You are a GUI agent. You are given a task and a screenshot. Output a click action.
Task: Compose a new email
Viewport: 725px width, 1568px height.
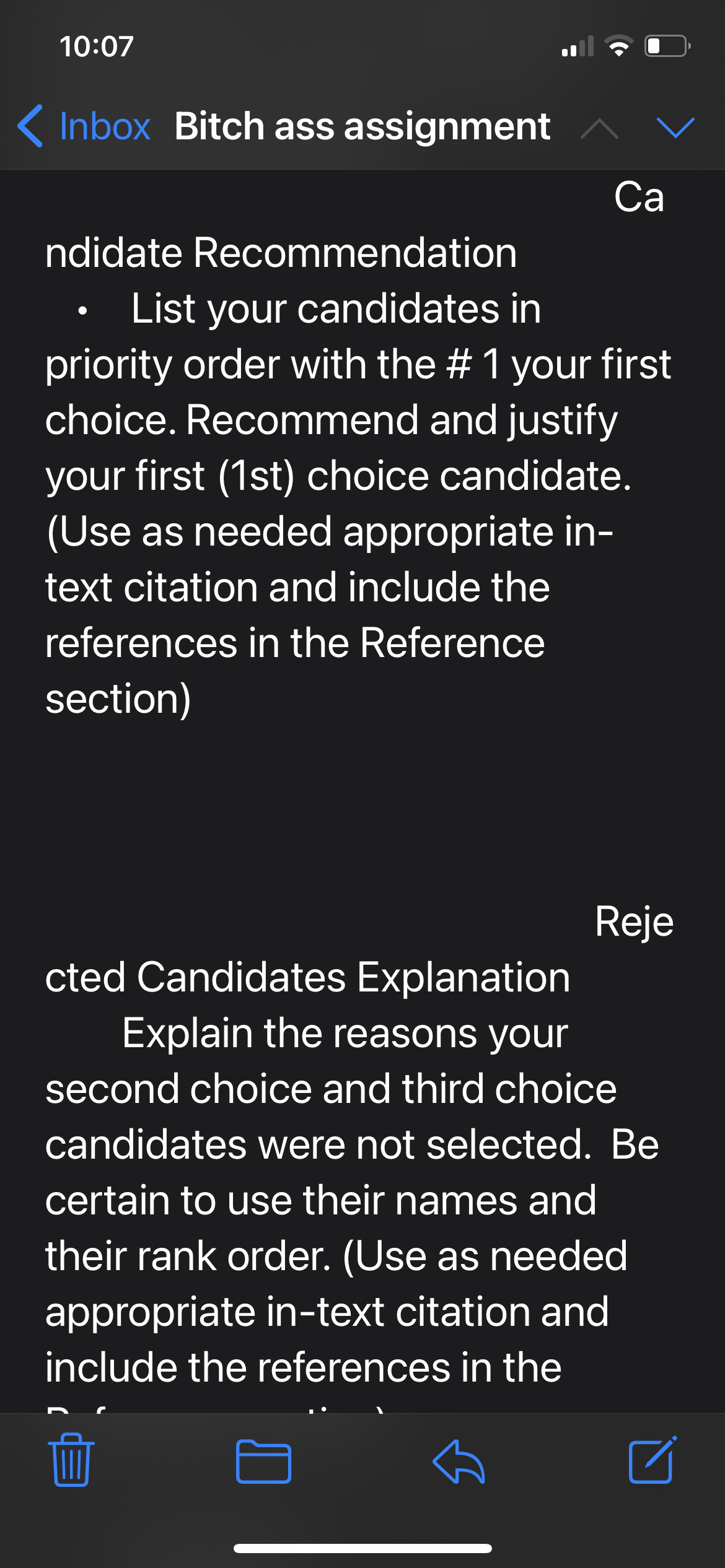point(652,1460)
